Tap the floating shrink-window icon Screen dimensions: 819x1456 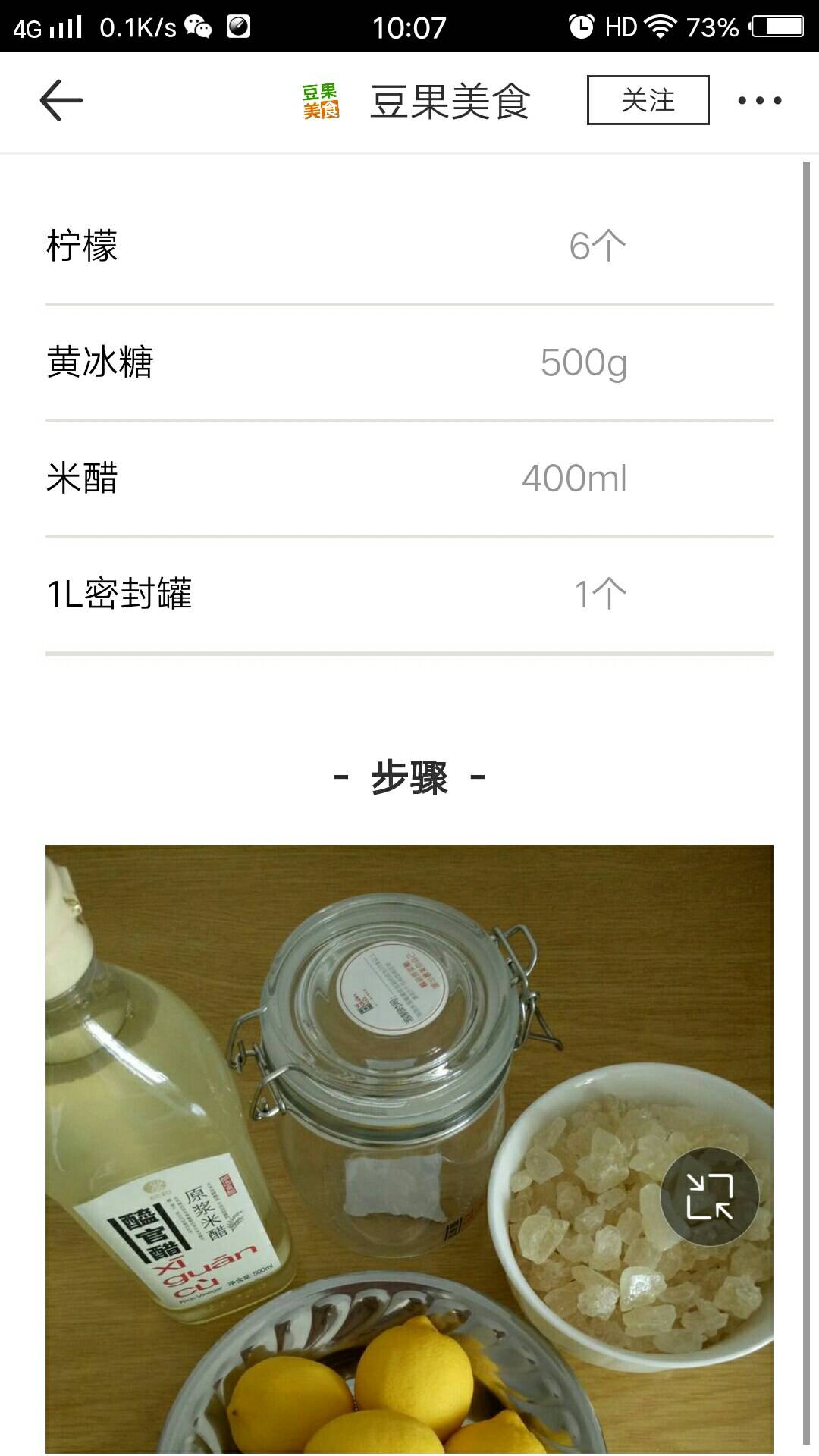(709, 1196)
